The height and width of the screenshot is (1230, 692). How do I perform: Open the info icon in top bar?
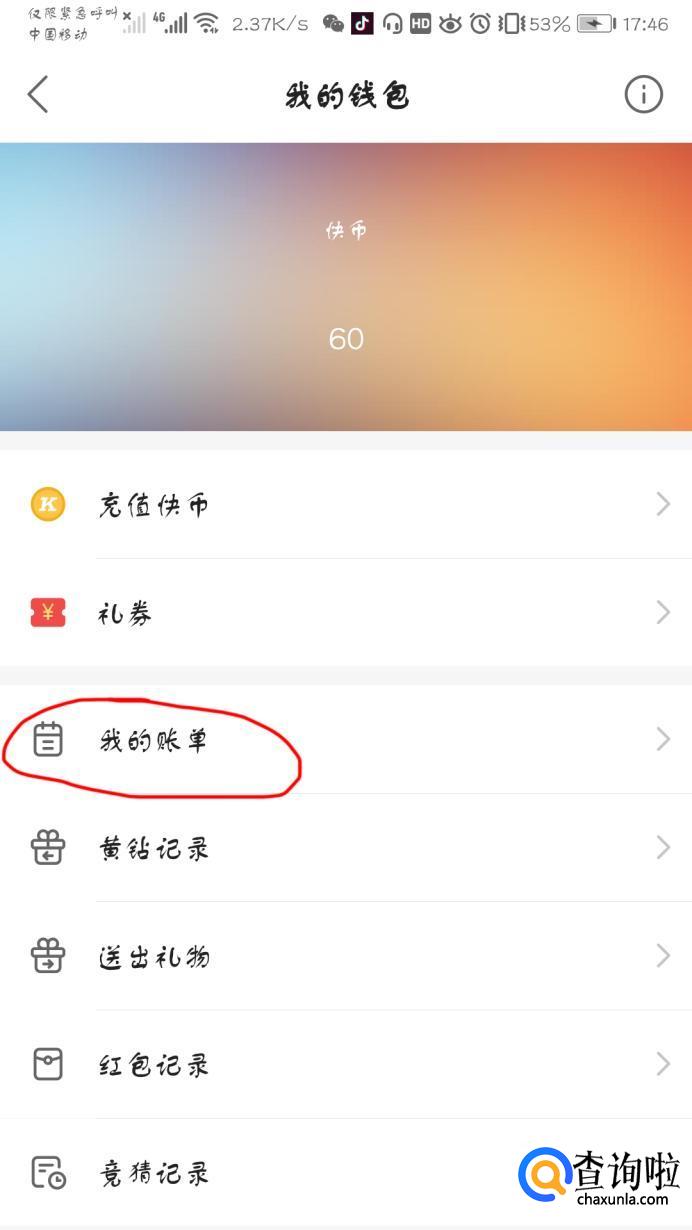(643, 95)
